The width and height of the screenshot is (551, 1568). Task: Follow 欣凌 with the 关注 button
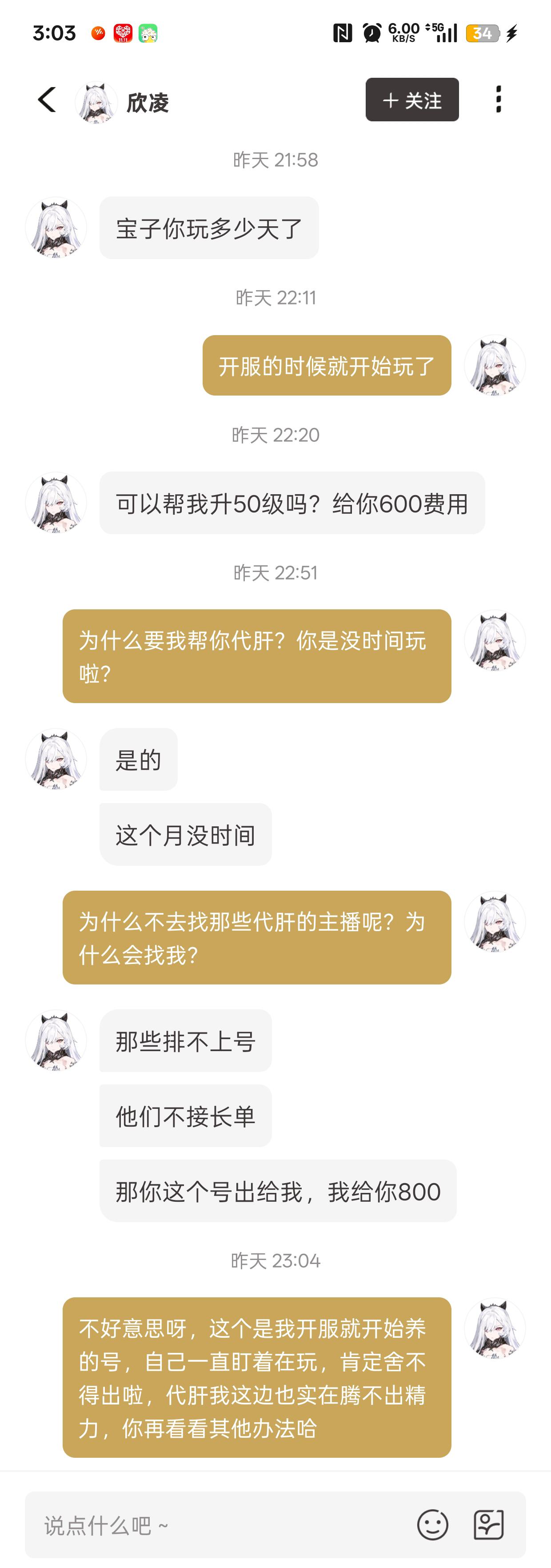click(411, 100)
